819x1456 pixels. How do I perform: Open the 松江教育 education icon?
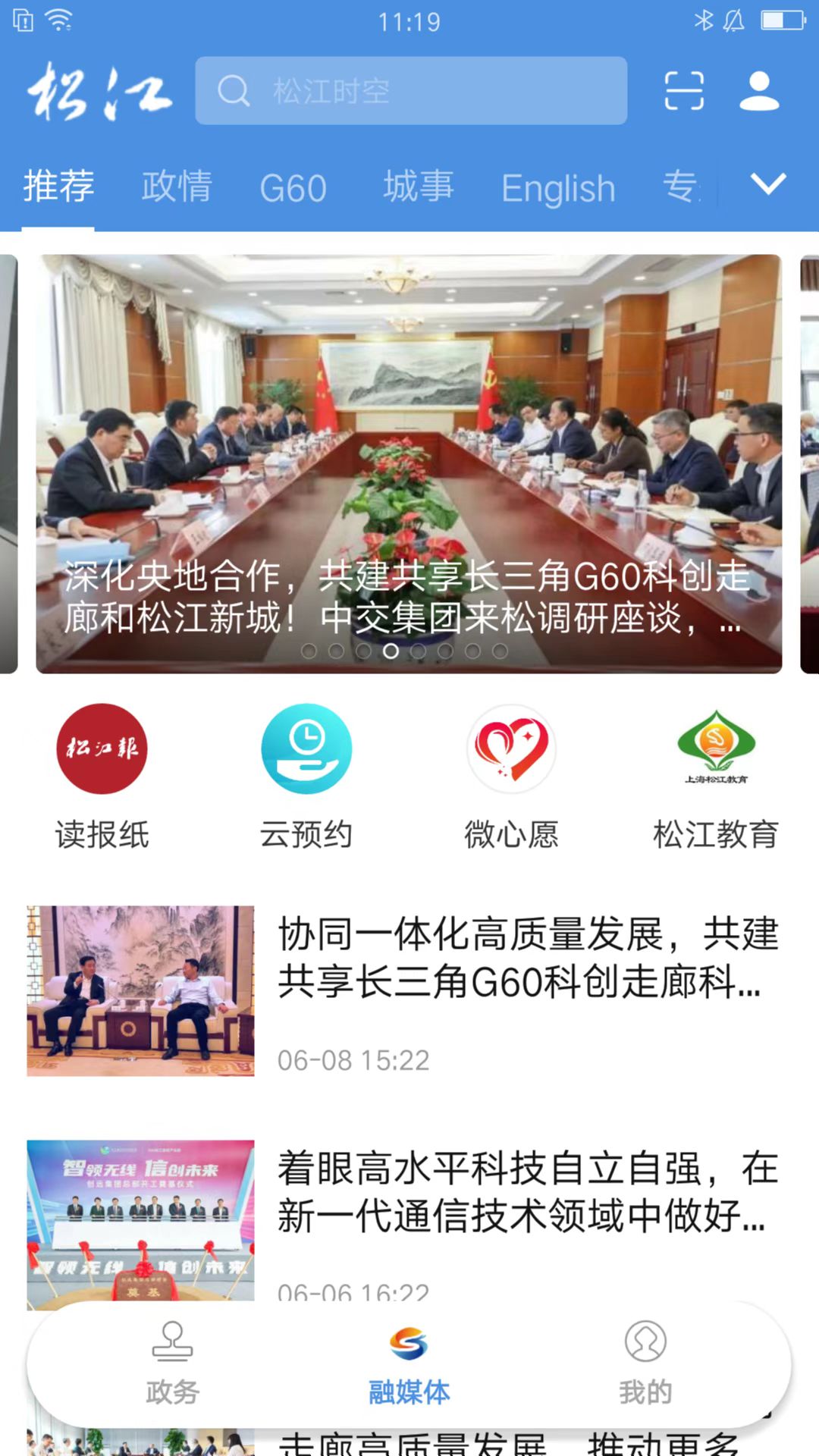click(x=717, y=748)
